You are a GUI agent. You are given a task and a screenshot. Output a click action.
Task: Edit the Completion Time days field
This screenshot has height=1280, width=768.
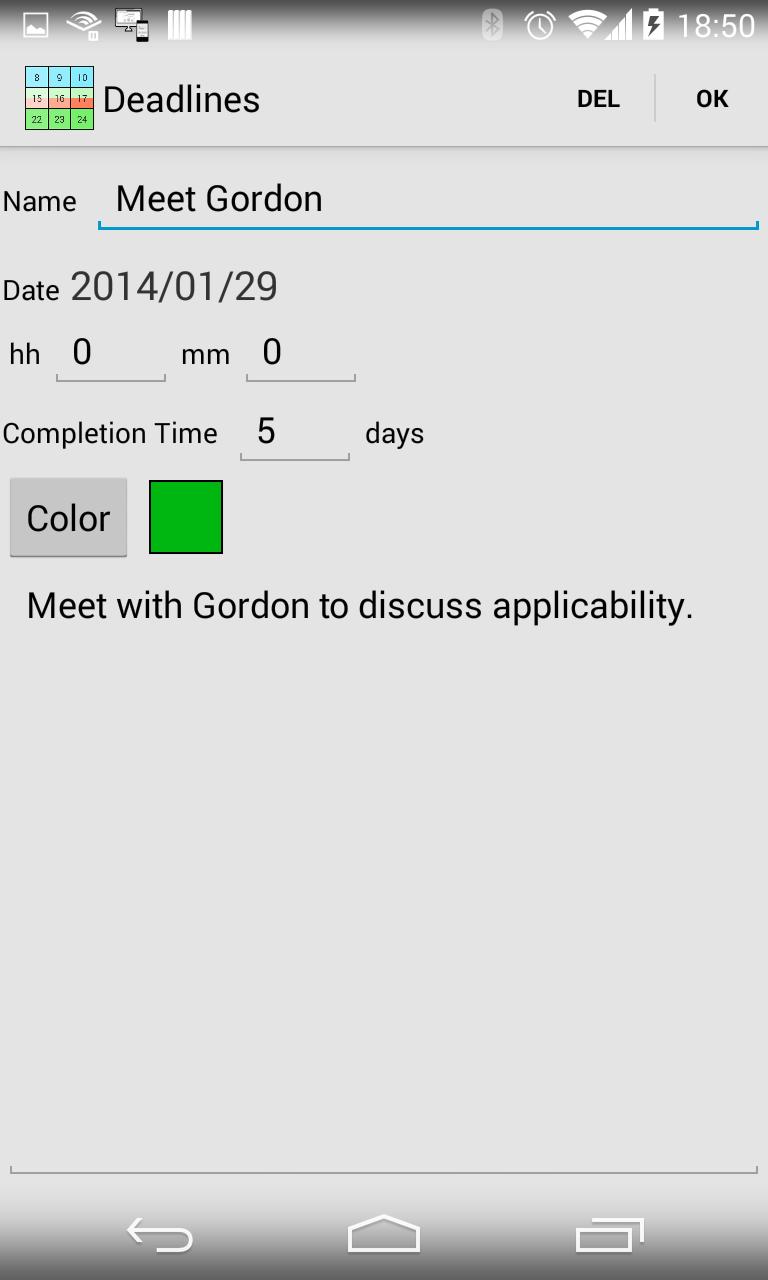[x=294, y=433]
